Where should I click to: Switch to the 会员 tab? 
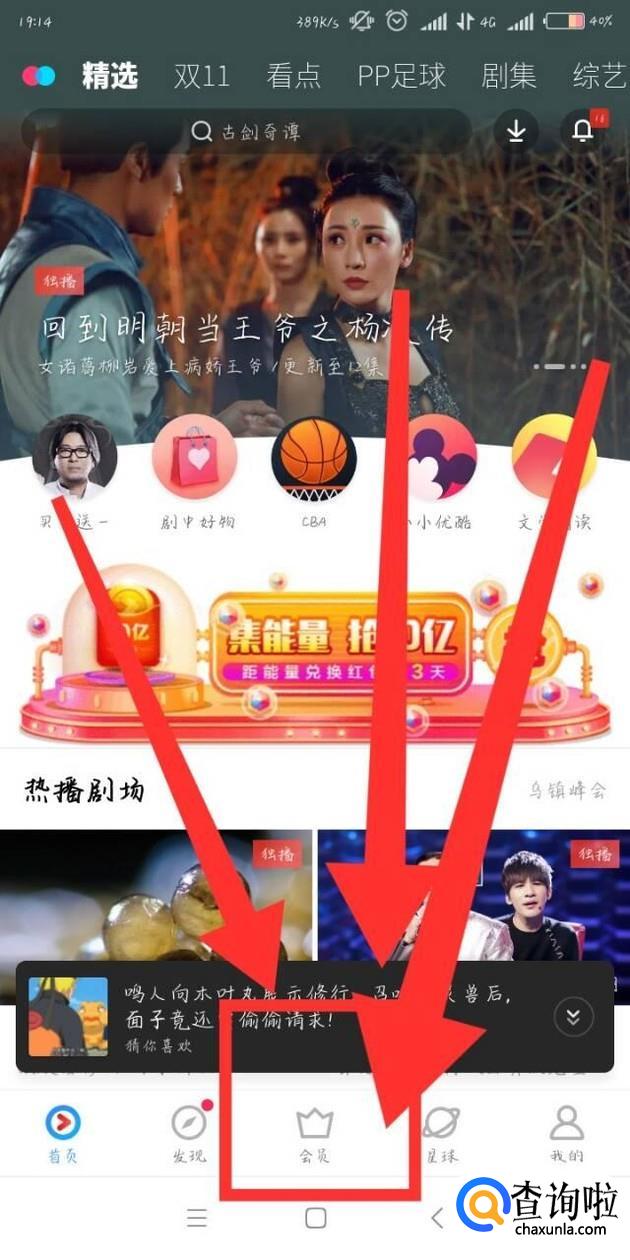click(314, 1134)
